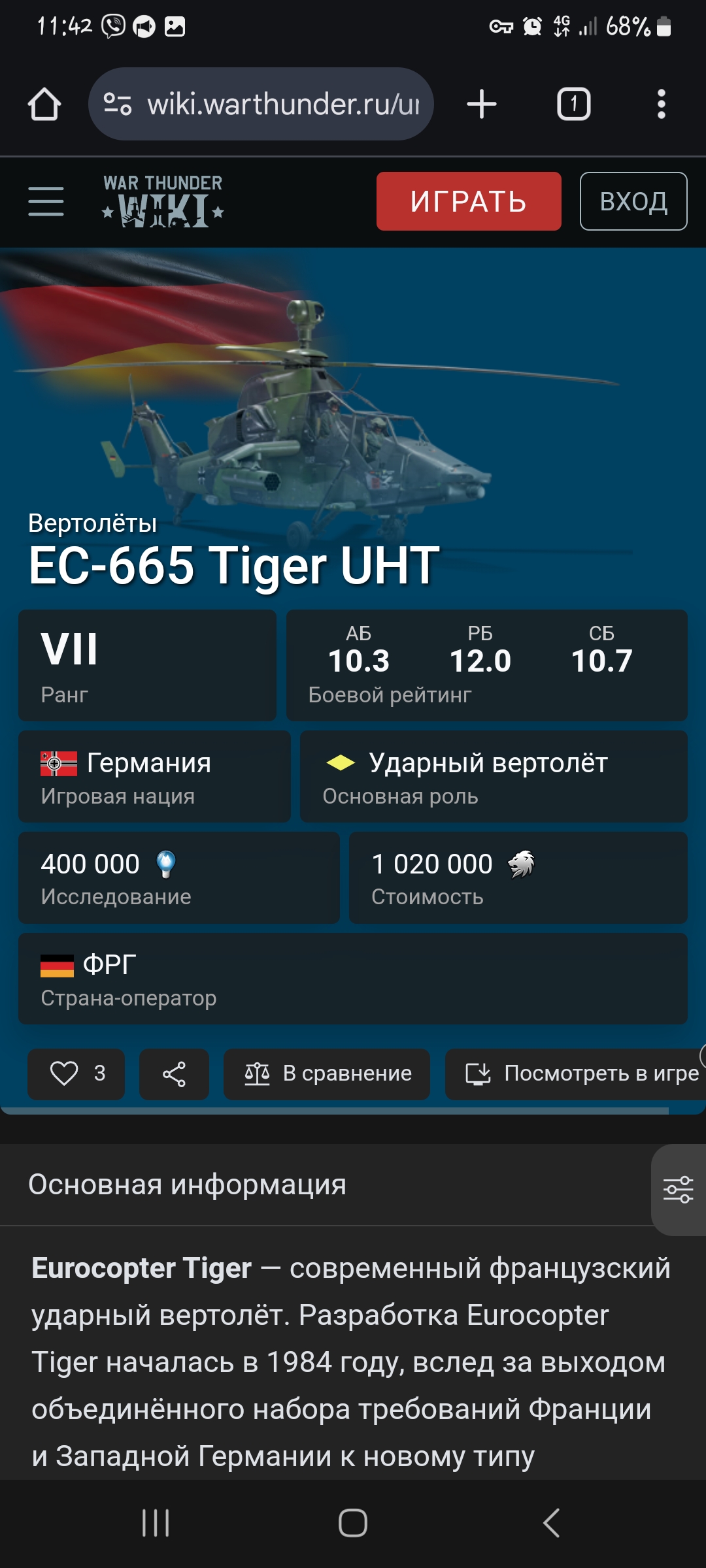The image size is (706, 1568).
Task: Open the War Thunder Wiki main page
Action: pos(163,201)
